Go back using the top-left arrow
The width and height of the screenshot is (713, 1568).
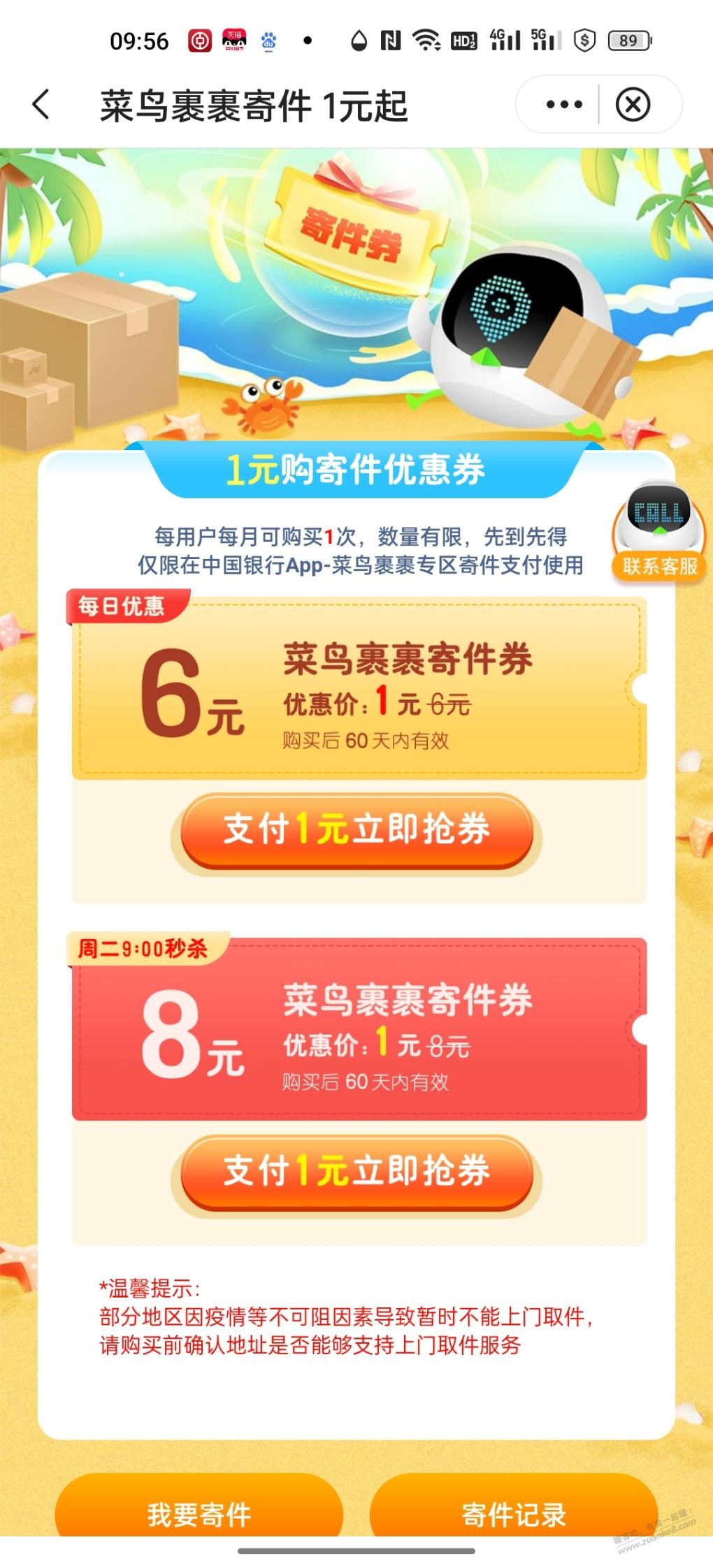click(41, 105)
